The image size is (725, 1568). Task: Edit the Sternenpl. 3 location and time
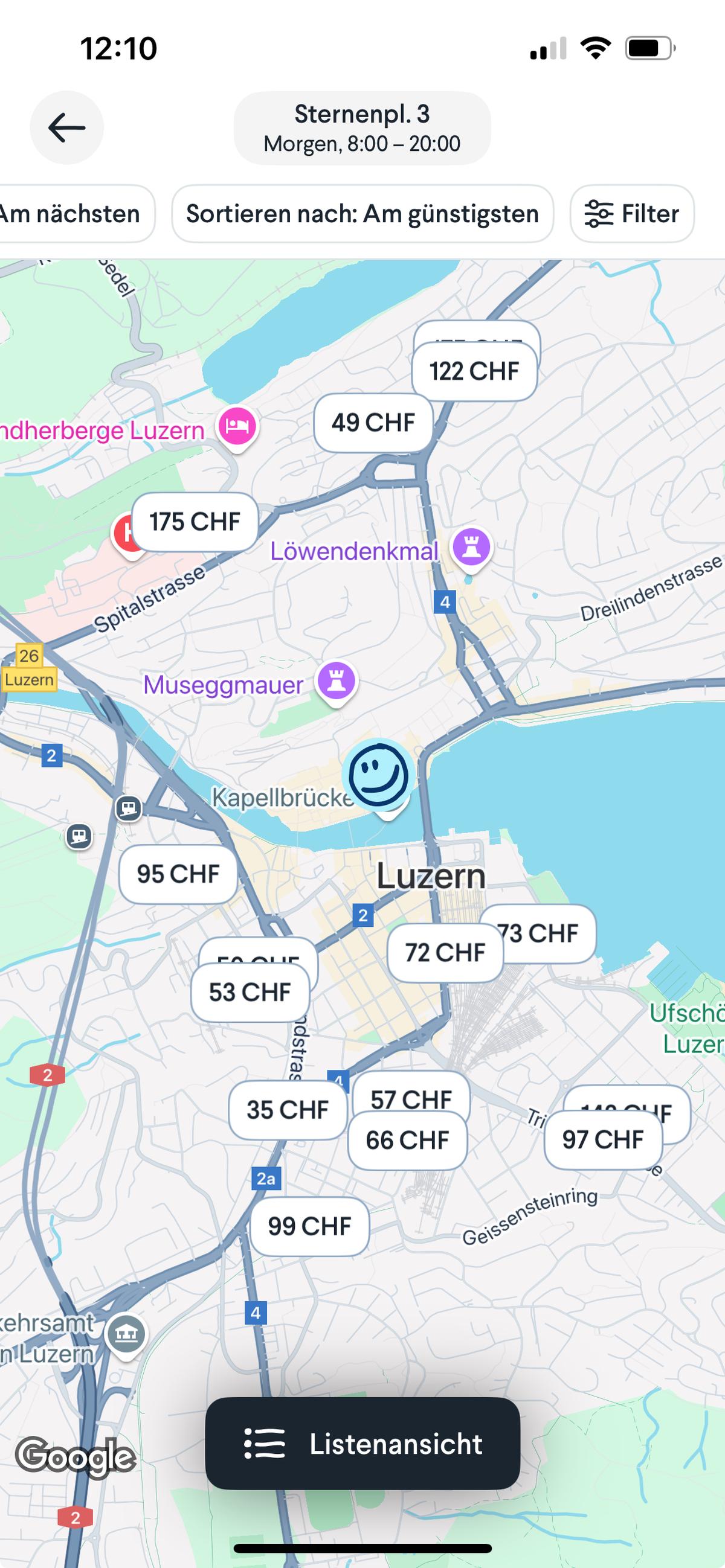[362, 129]
